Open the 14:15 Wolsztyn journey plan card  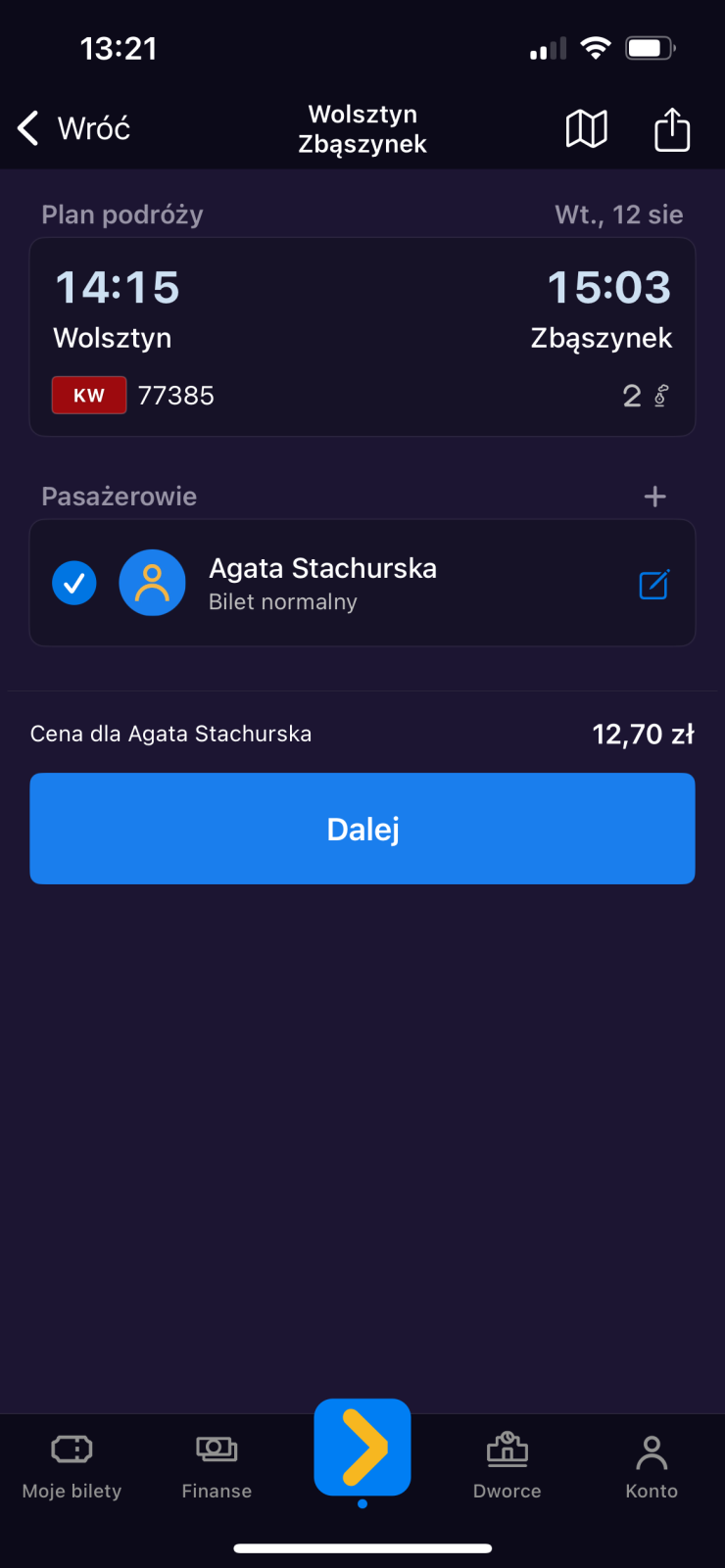[362, 337]
